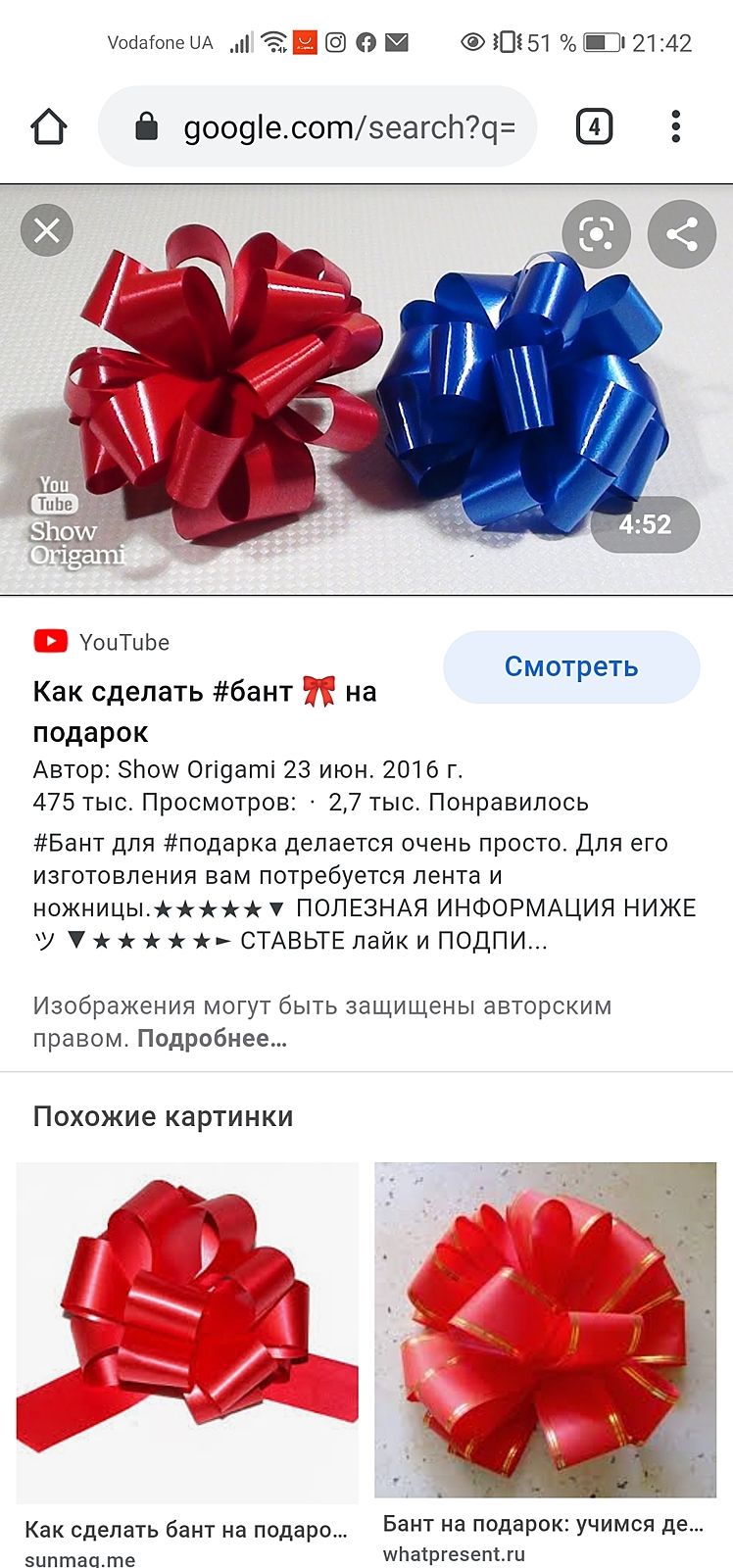
Task: Open the browser overflow menu
Action: 675,127
